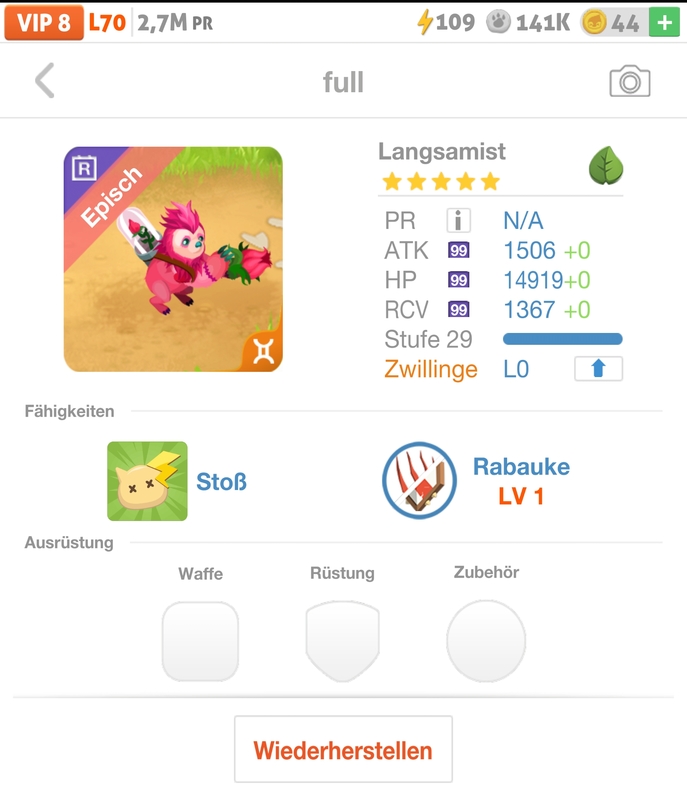Add coins with the green plus button
The height and width of the screenshot is (800, 687).
[x=663, y=22]
